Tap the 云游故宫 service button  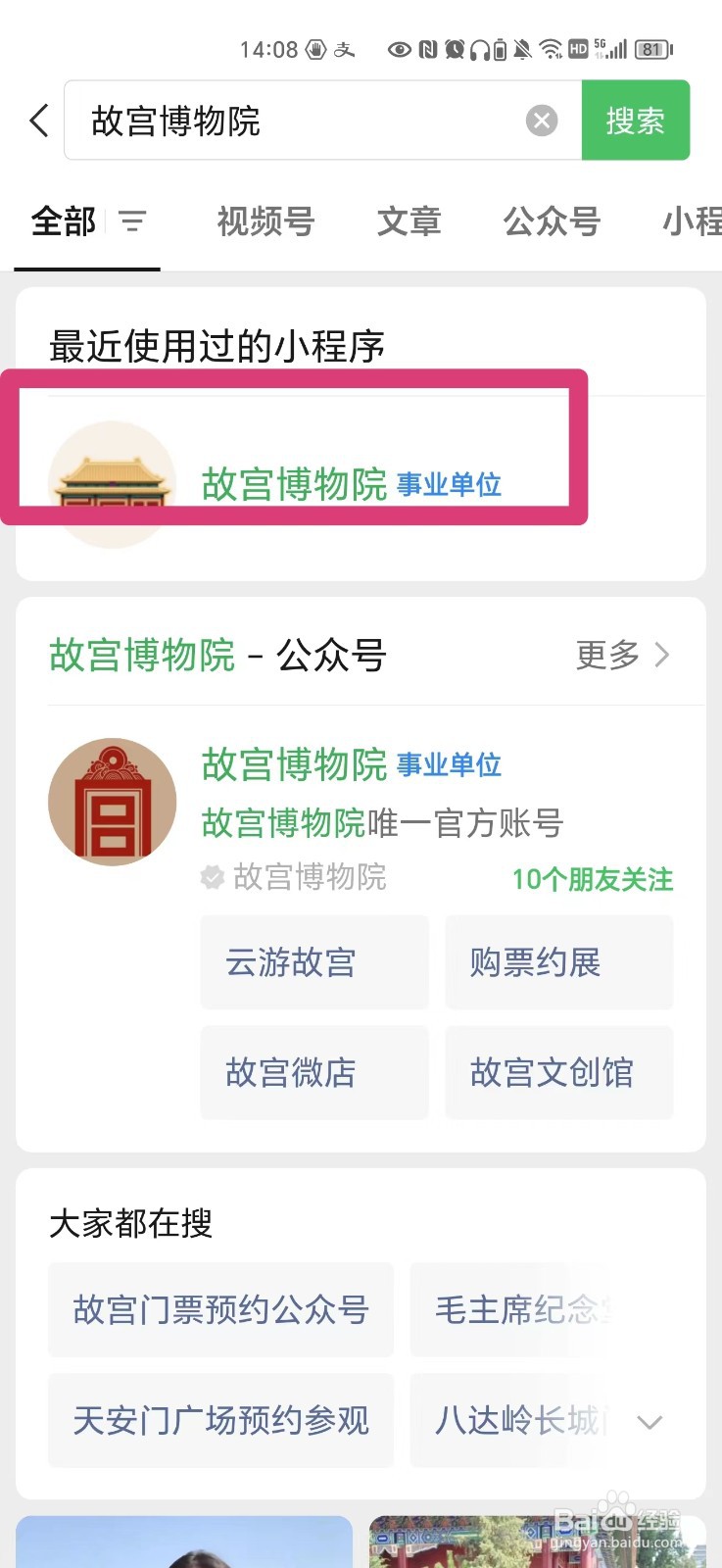(x=313, y=962)
